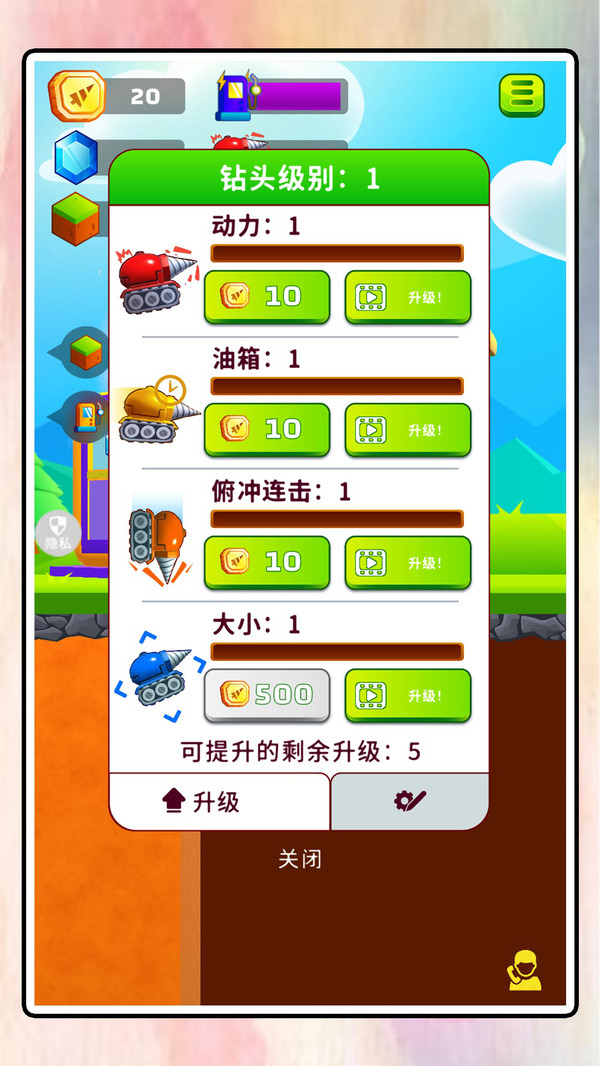This screenshot has width=600, height=1066.
Task: Switch to the 升级 tab
Action: point(219,801)
